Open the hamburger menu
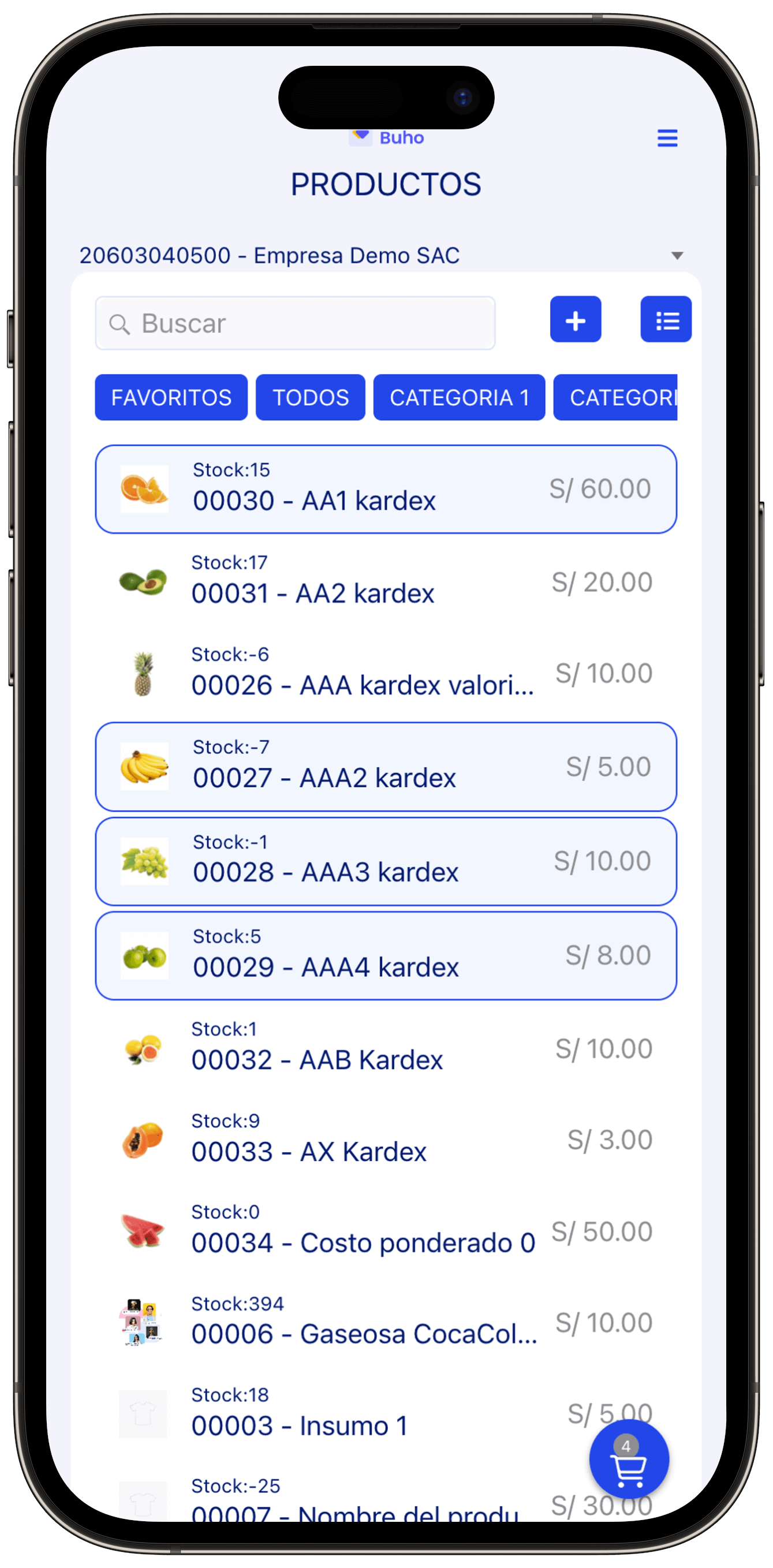Screen dimensions: 773x1568 pos(667,138)
